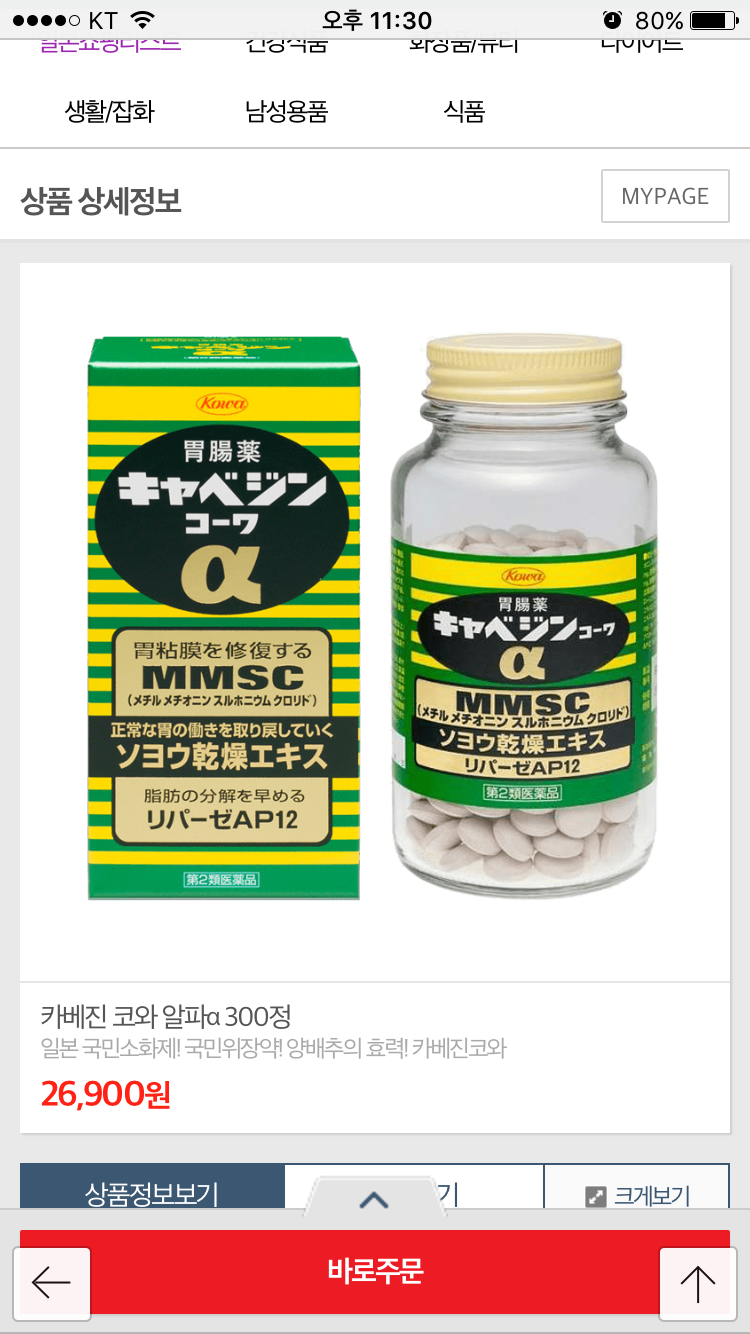The height and width of the screenshot is (1334, 750).
Task: Expand the bottom panel with the up chevron
Action: (374, 1199)
